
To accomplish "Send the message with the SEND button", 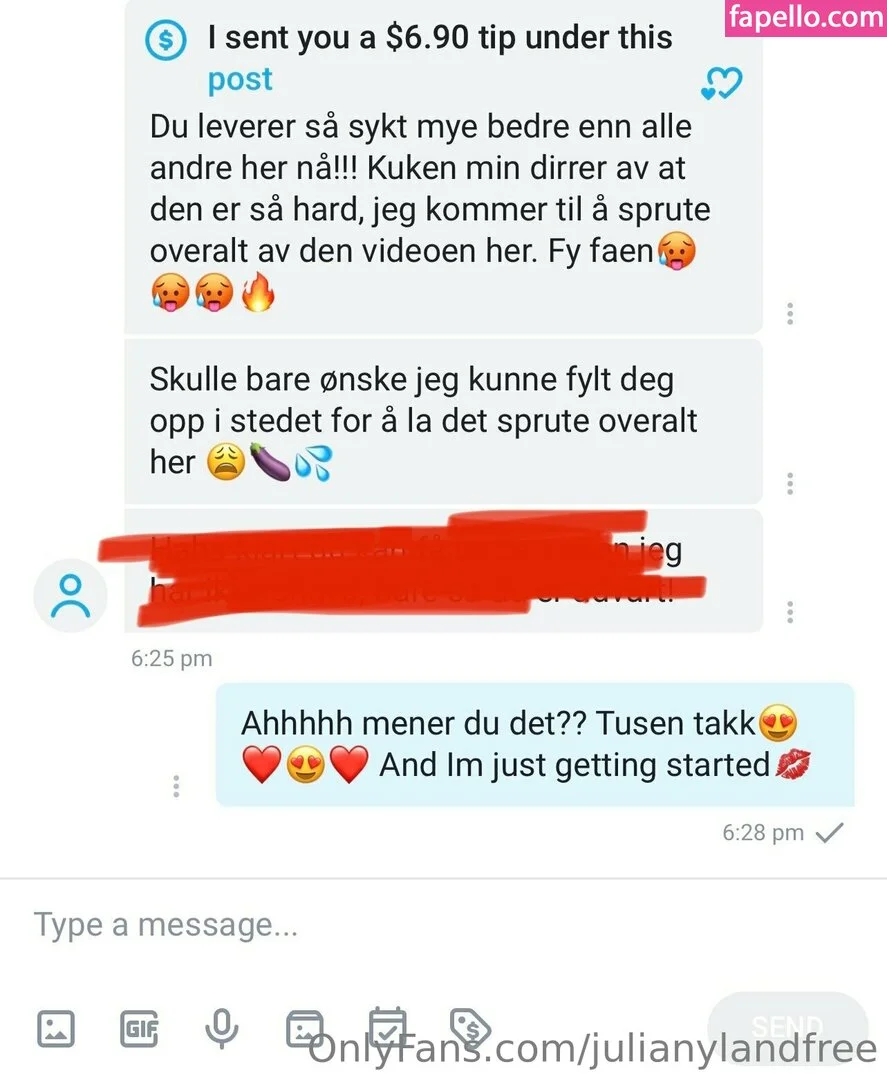I will [x=787, y=1027].
